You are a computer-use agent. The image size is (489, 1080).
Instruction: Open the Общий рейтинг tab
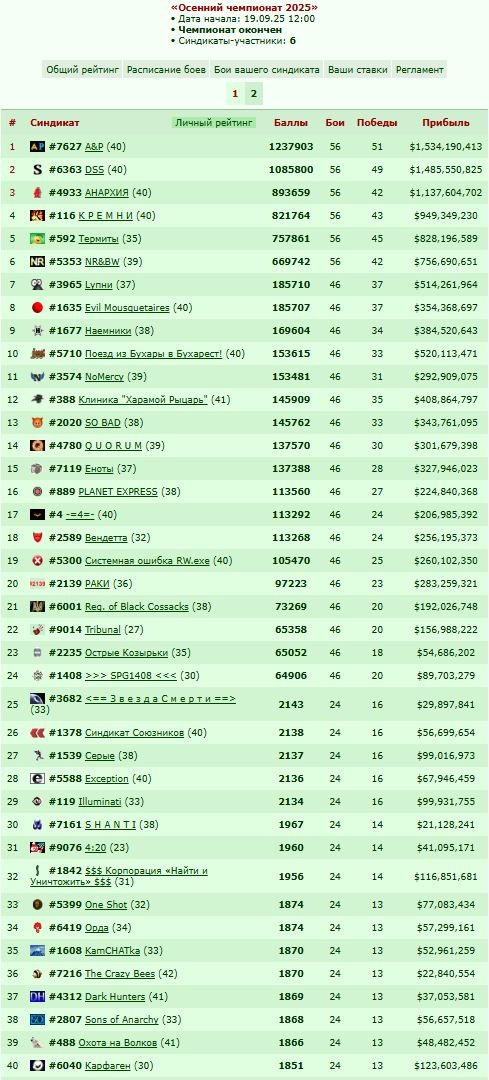tap(83, 70)
